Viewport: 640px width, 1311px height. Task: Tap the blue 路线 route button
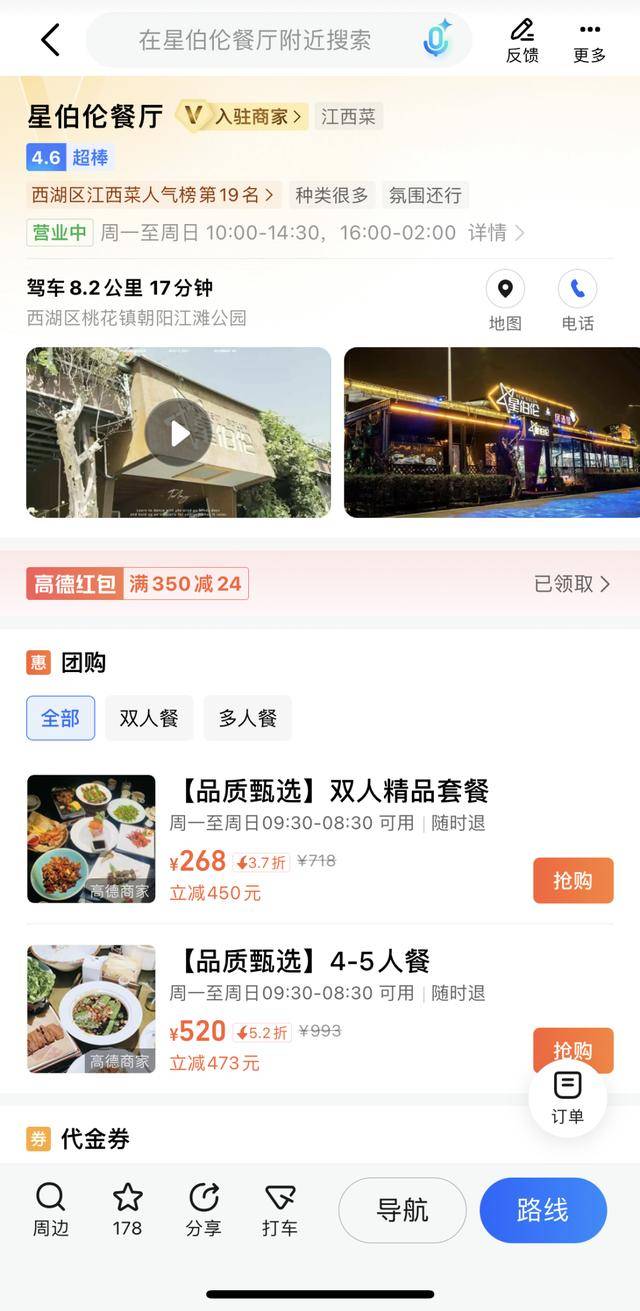543,1210
